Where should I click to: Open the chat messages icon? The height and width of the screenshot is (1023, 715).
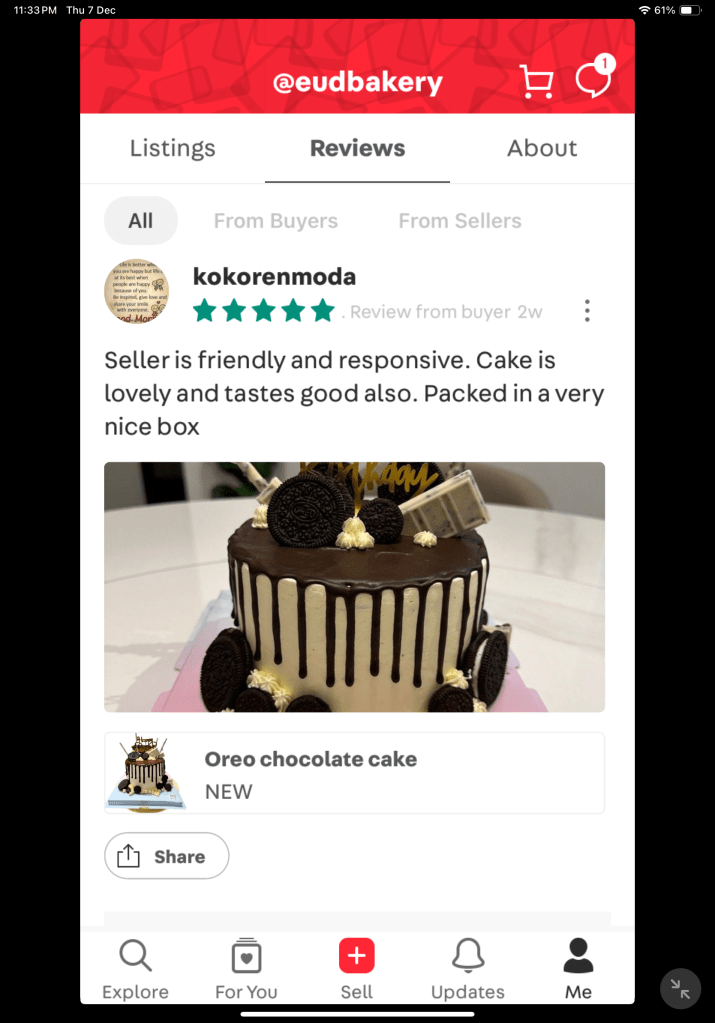593,80
